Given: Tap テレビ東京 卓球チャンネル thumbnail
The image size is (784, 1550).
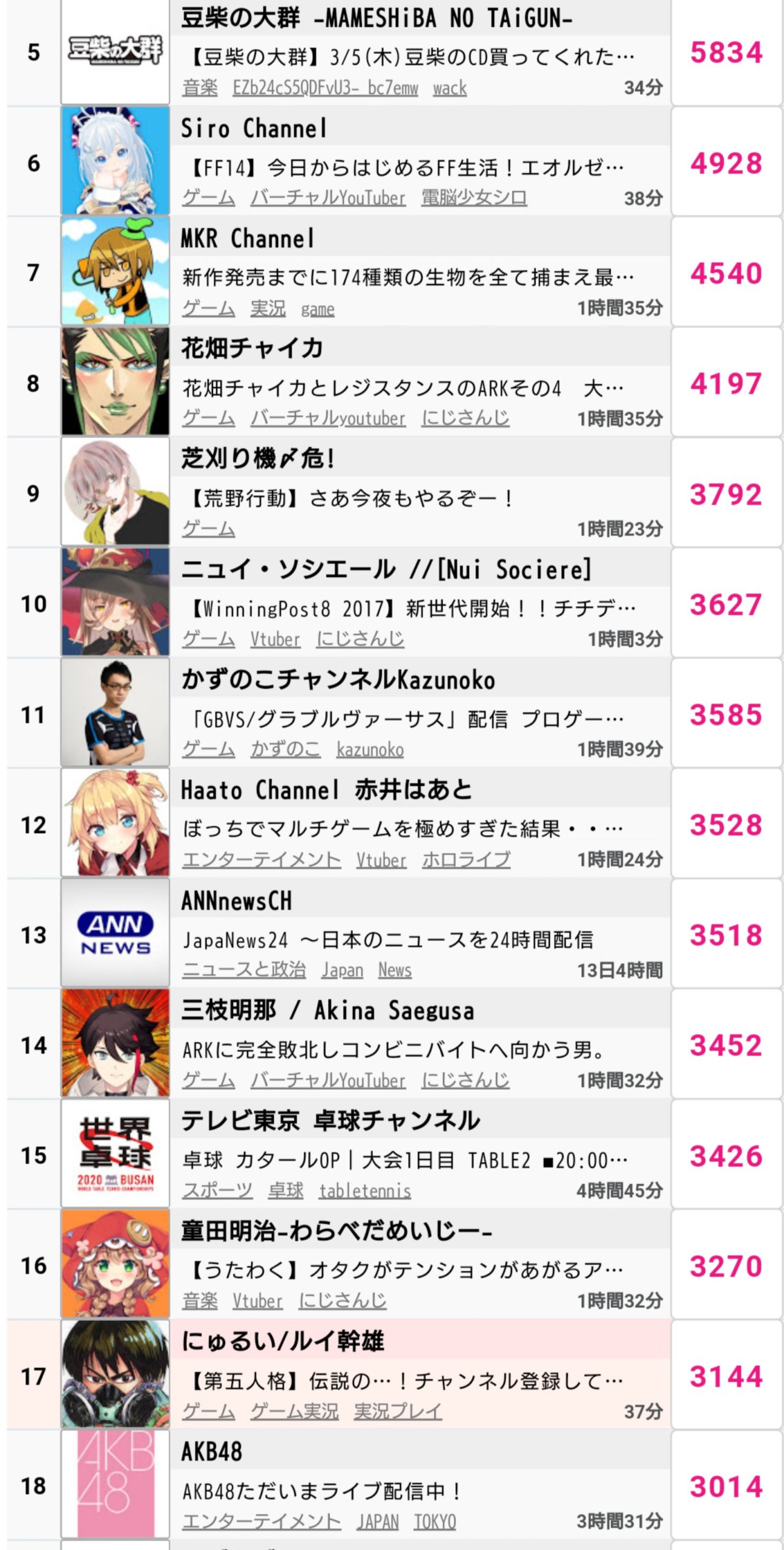Looking at the screenshot, I should 115,1153.
